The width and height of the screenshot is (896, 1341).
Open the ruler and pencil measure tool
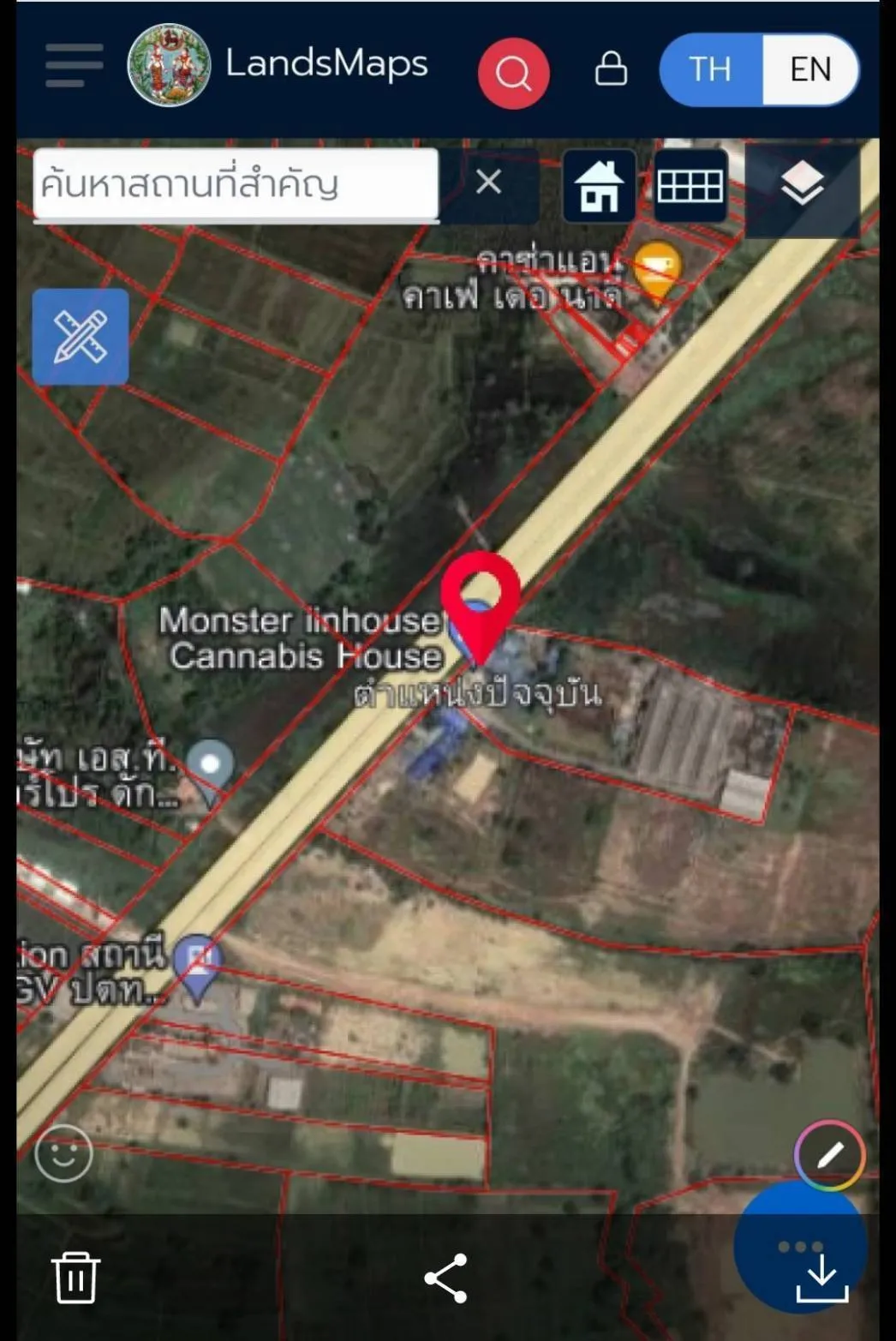coord(81,337)
